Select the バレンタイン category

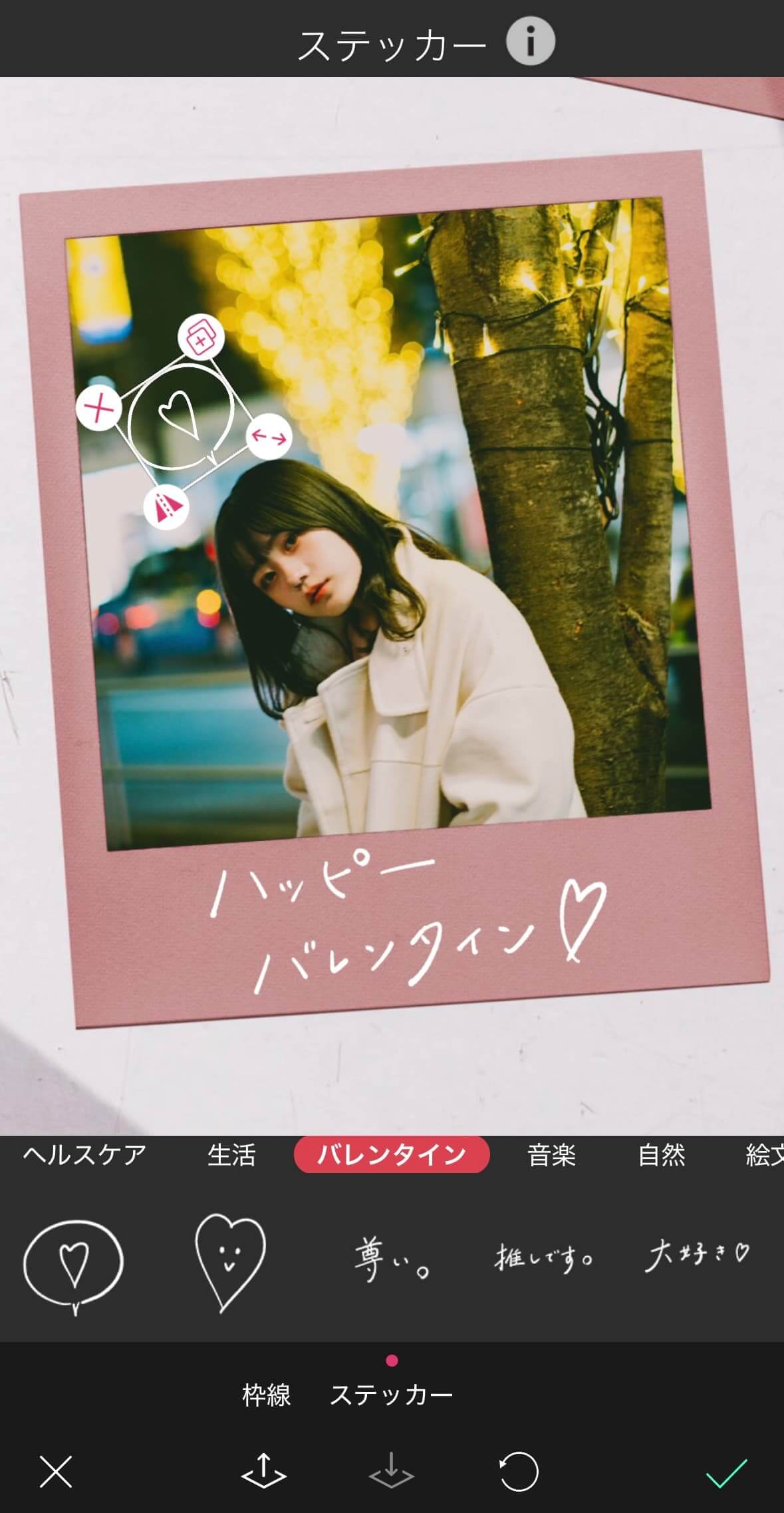pyautogui.click(x=392, y=1155)
